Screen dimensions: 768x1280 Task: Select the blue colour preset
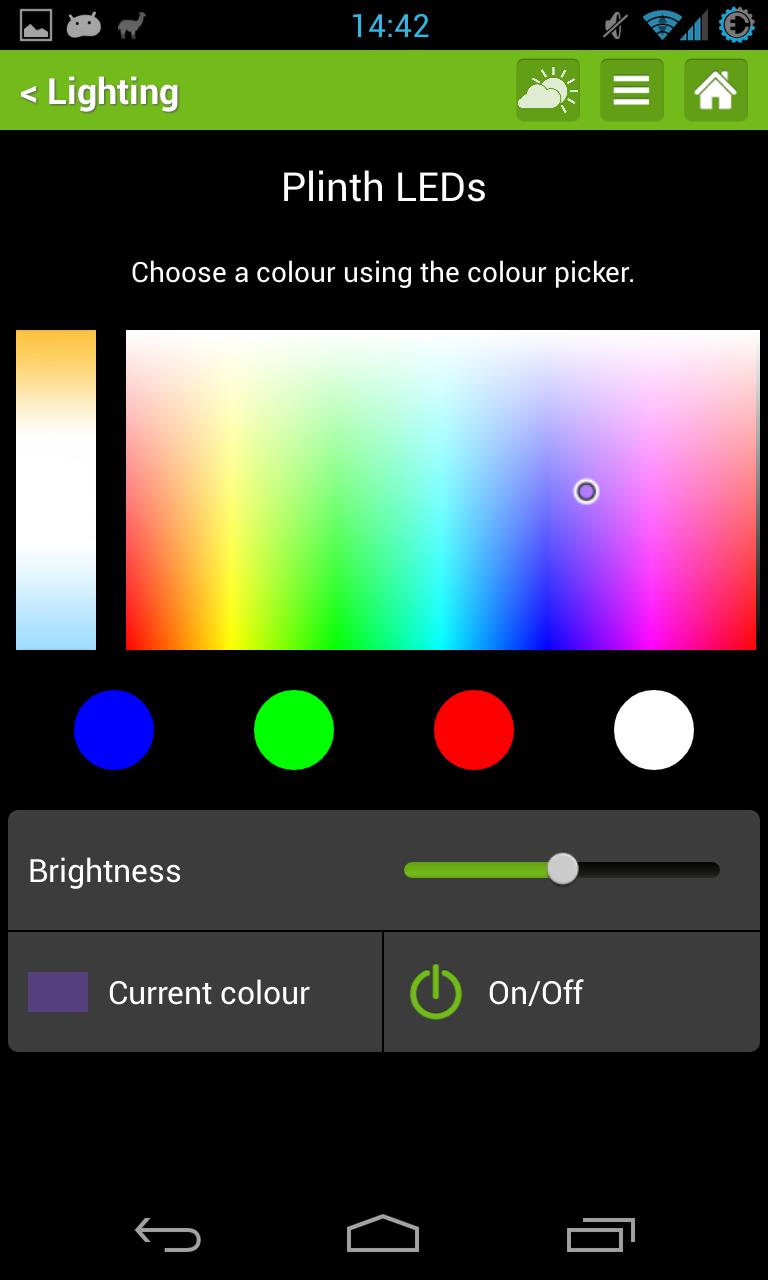tap(114, 730)
